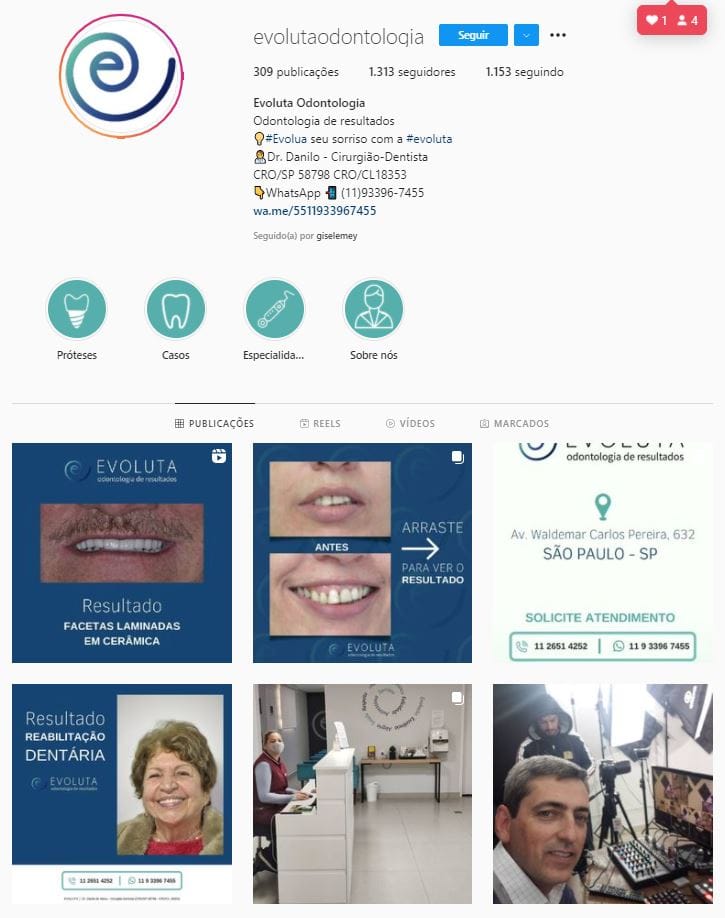The image size is (725, 918).
Task: Open the Av. Waldemar Carlos Pereira address post
Action: (x=603, y=553)
